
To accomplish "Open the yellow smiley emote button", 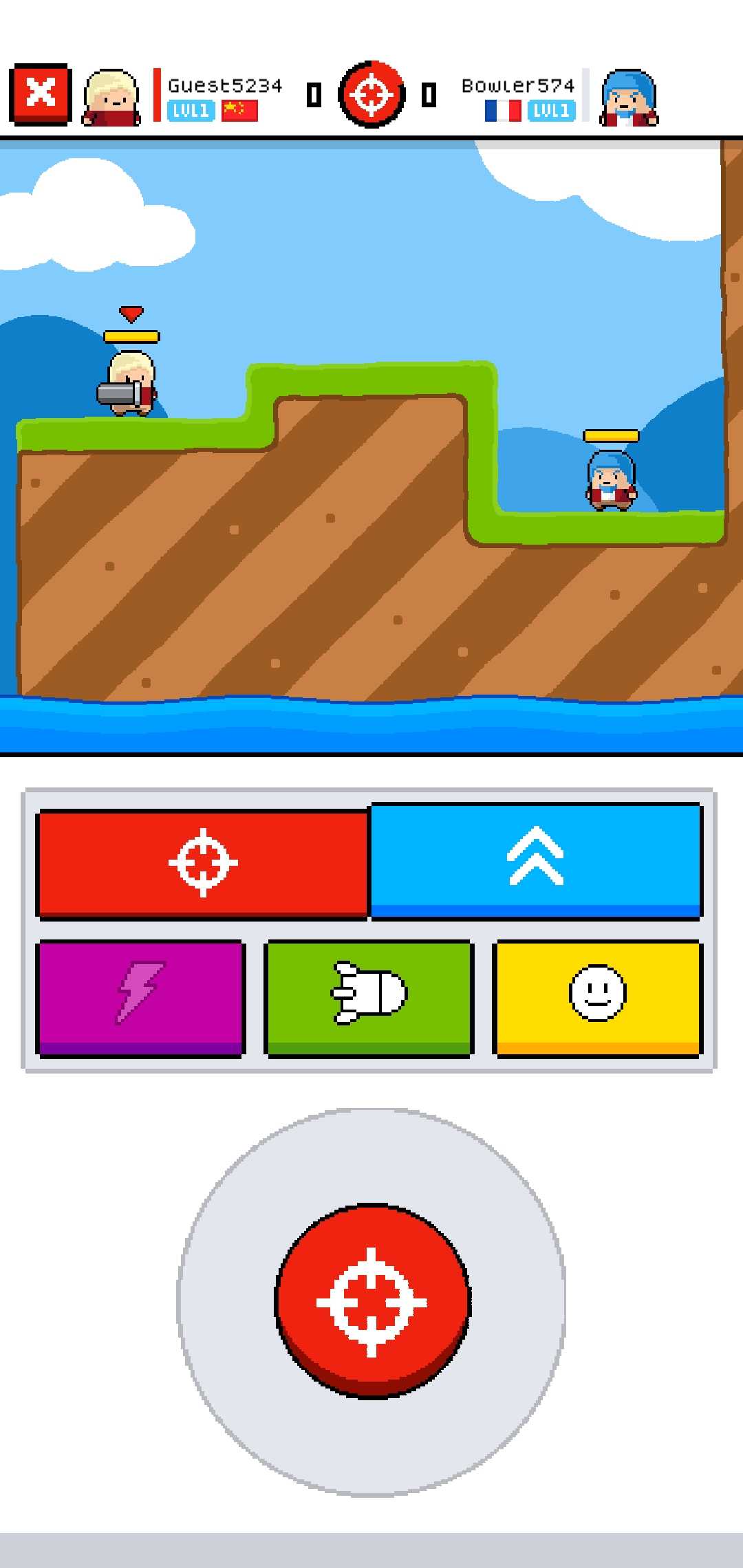I will pos(597,995).
